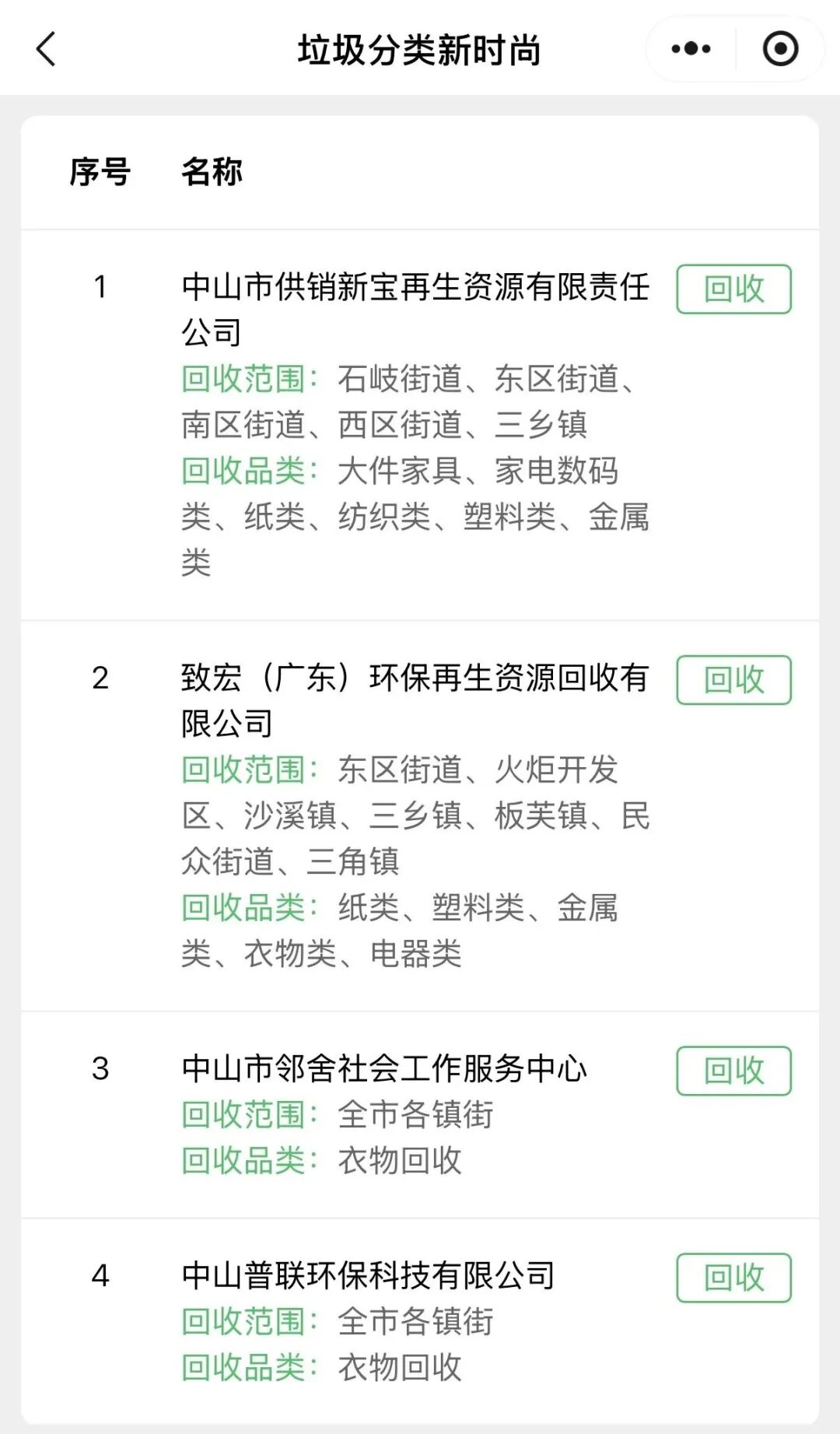Open the mini program more options menu
Viewport: 840px width, 1434px height.
pyautogui.click(x=691, y=49)
